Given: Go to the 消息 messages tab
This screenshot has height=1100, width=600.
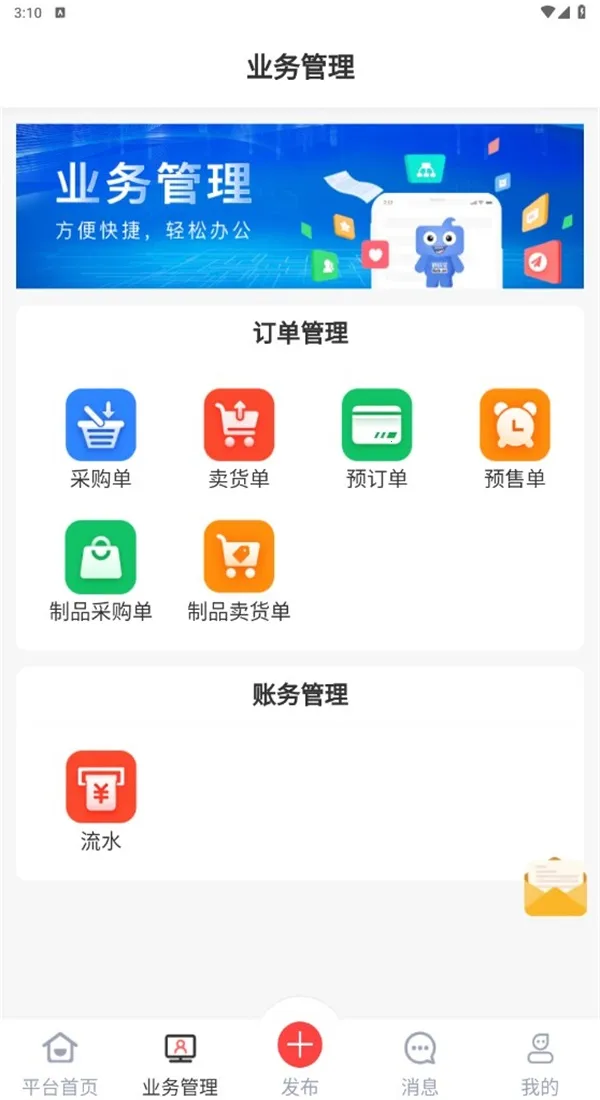Looking at the screenshot, I should click(420, 1062).
